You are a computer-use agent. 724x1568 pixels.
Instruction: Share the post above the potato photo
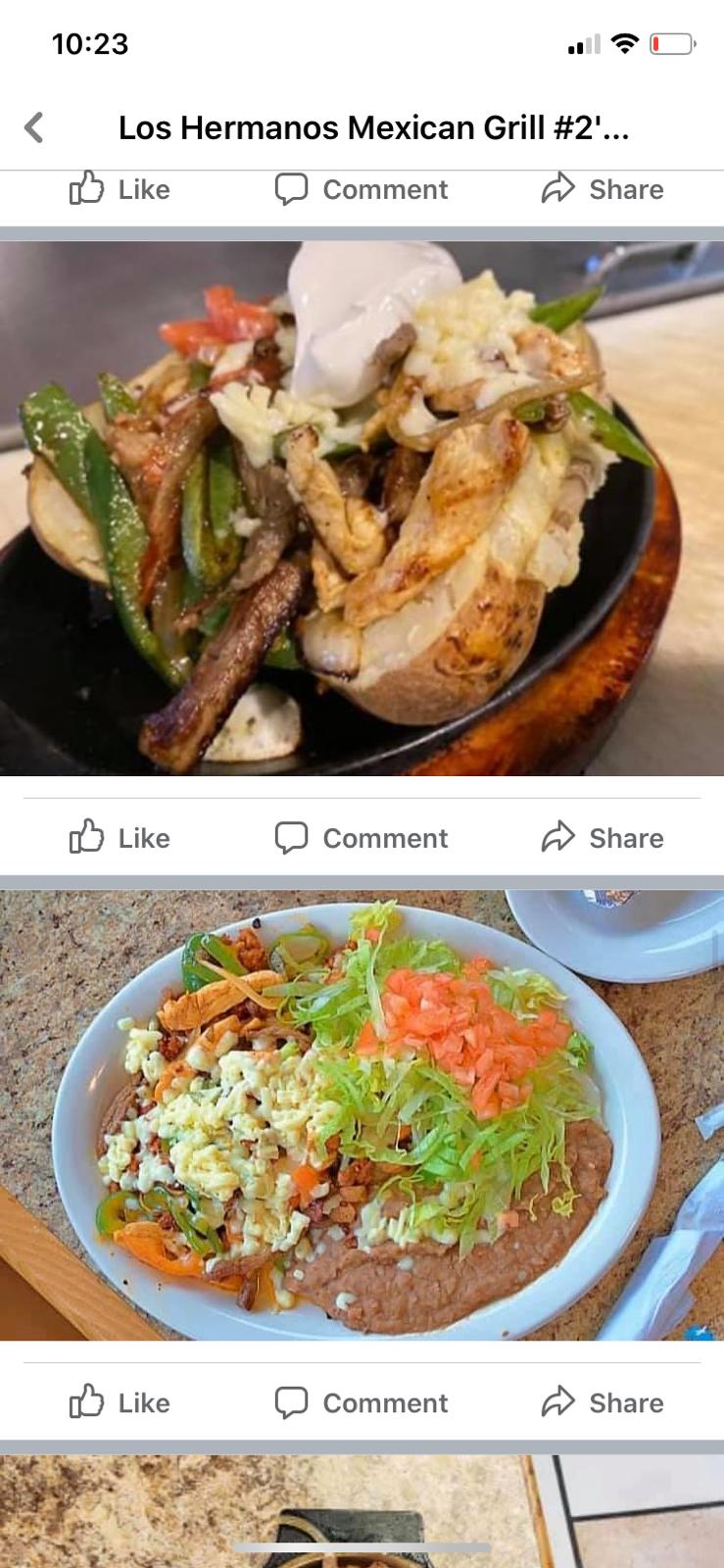coord(603,189)
